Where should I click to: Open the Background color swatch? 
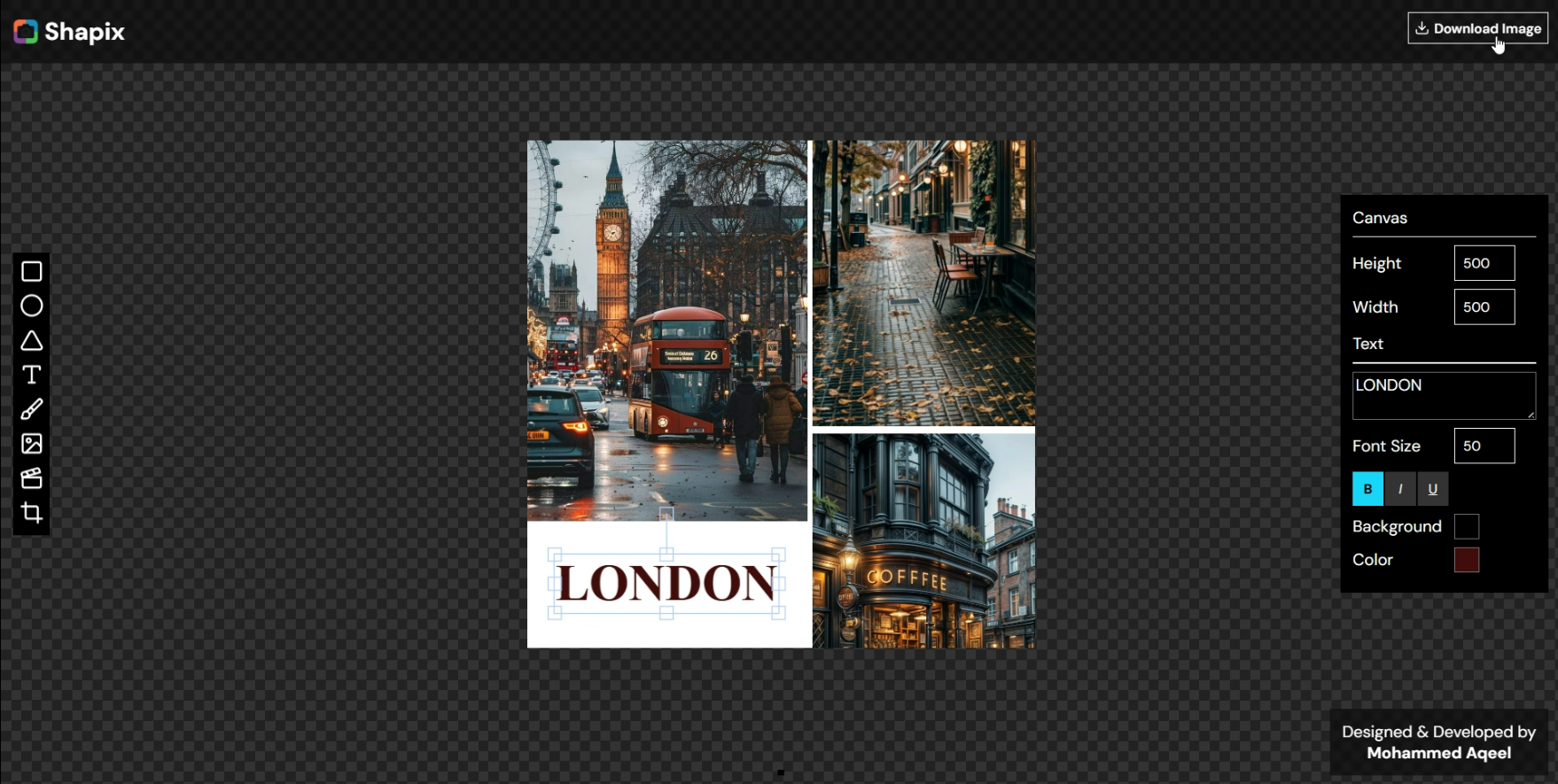coord(1466,526)
